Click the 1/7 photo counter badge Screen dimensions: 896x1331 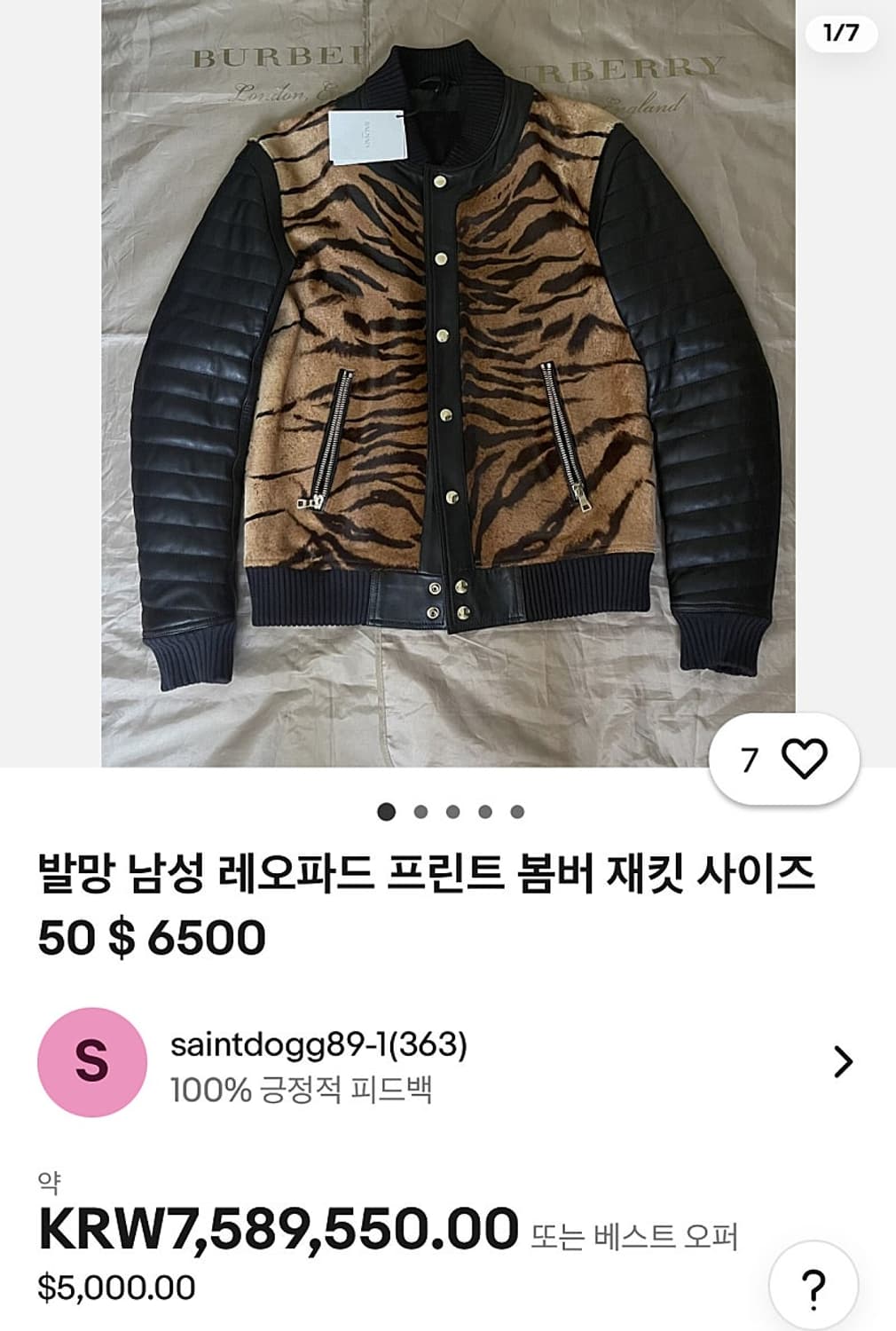[x=840, y=34]
